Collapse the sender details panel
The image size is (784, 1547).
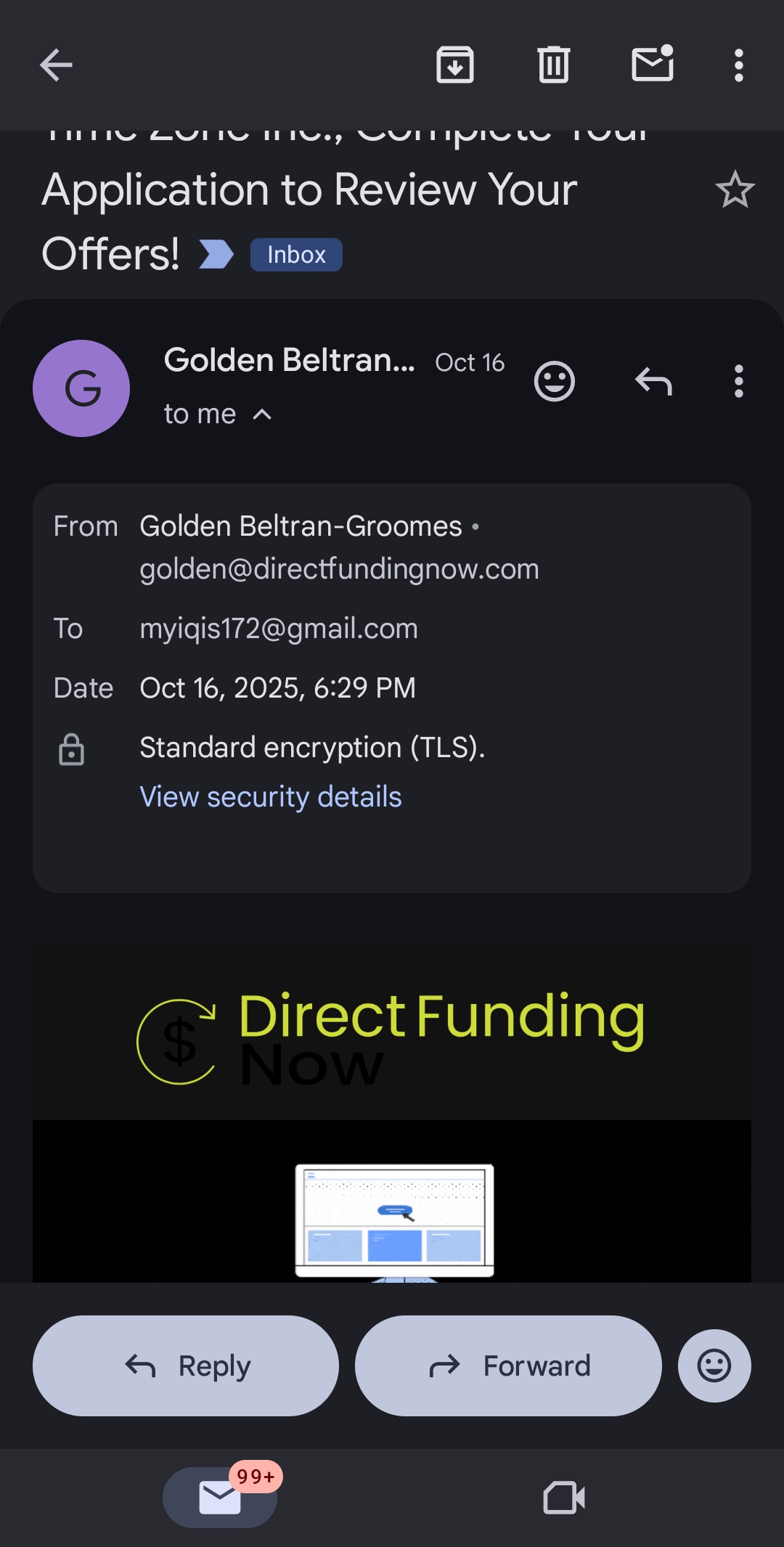(x=261, y=414)
